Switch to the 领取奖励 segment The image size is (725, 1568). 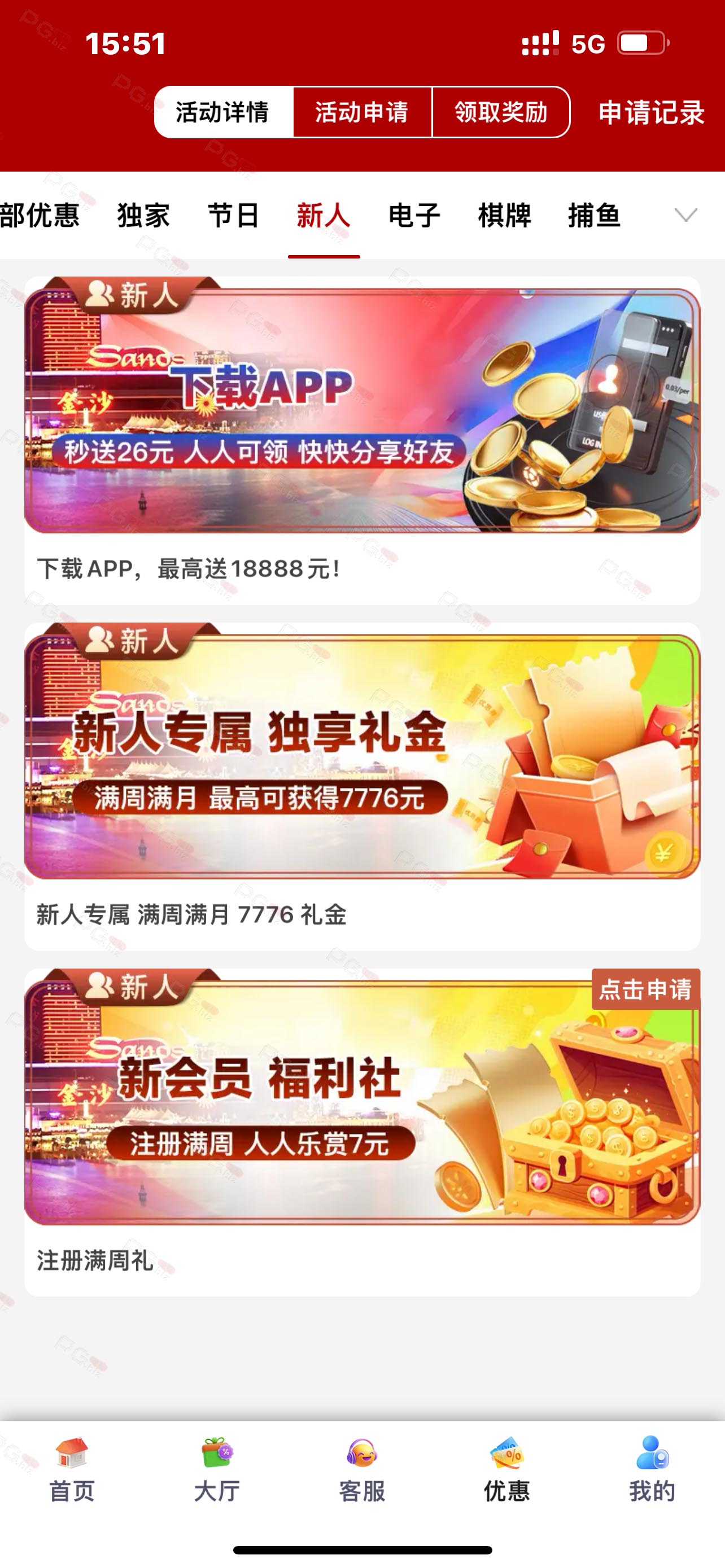click(501, 112)
